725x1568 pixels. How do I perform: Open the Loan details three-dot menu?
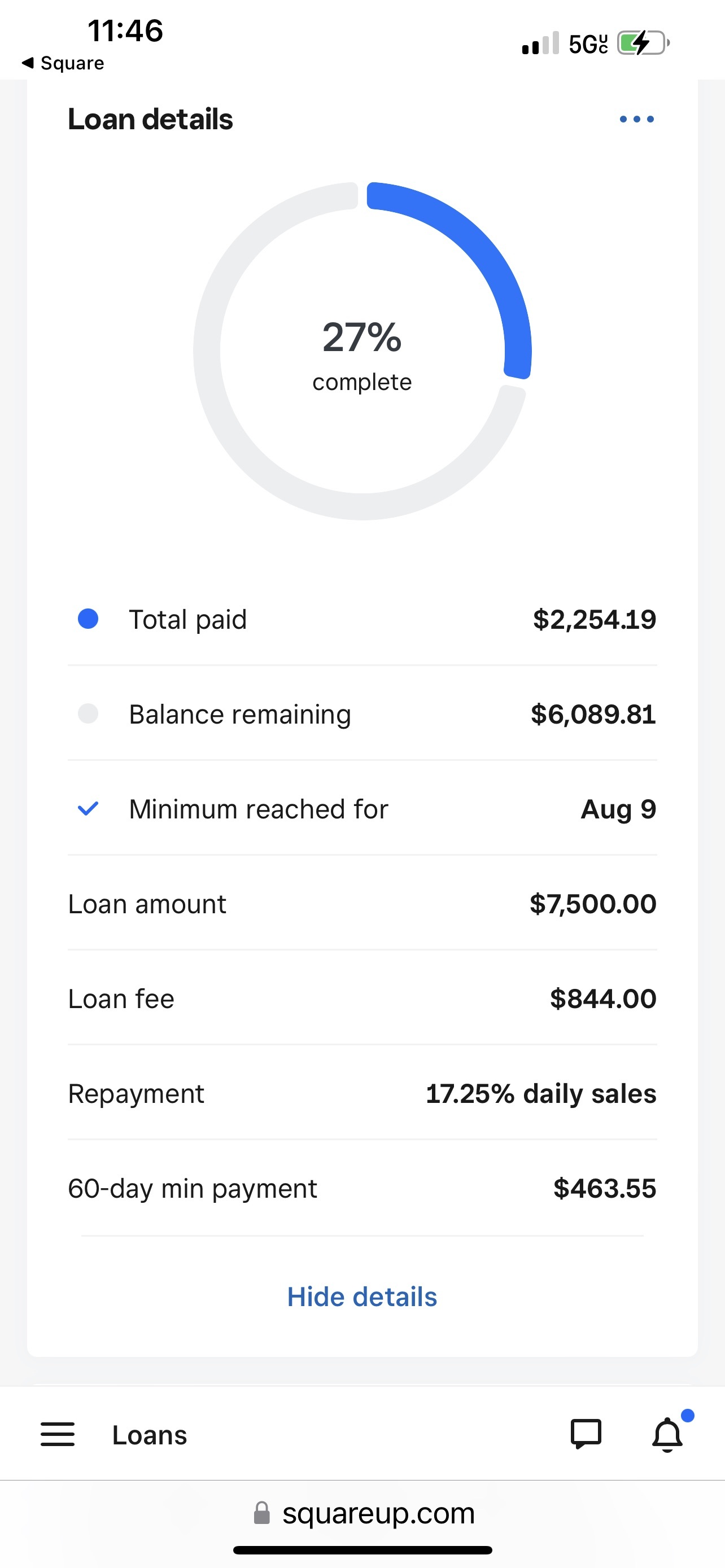(636, 119)
